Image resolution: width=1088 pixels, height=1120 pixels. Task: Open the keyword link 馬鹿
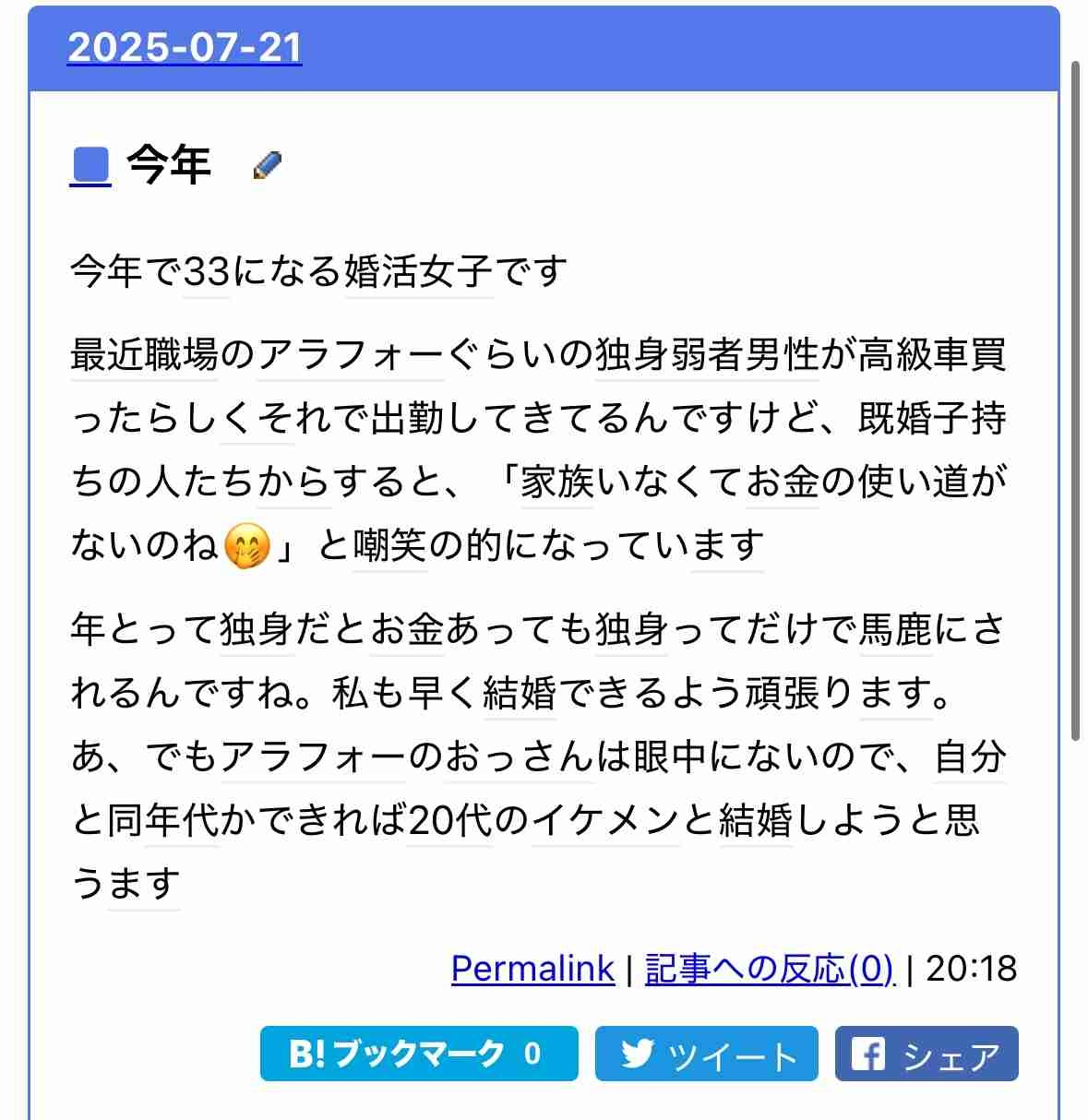[x=896, y=629]
